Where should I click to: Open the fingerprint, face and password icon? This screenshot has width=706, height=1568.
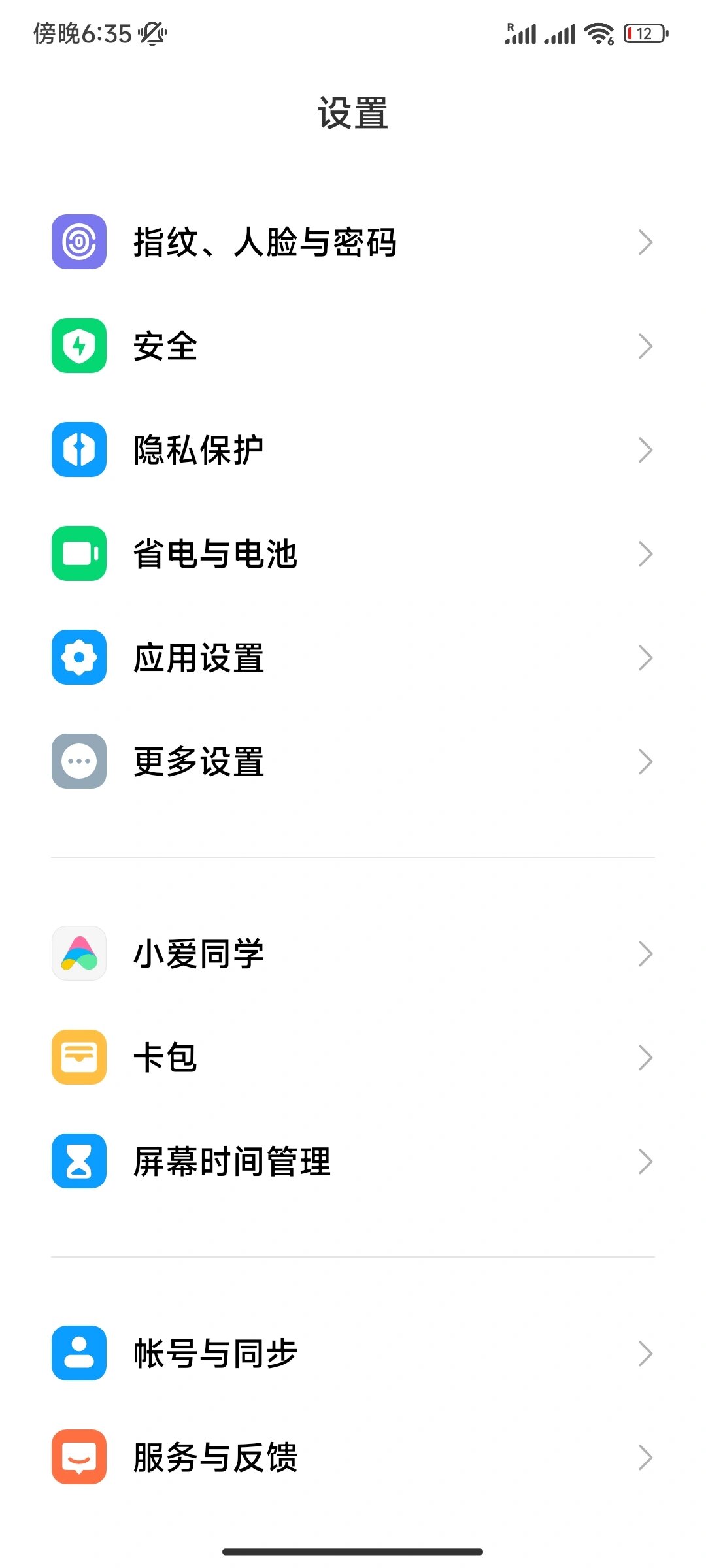[78, 242]
